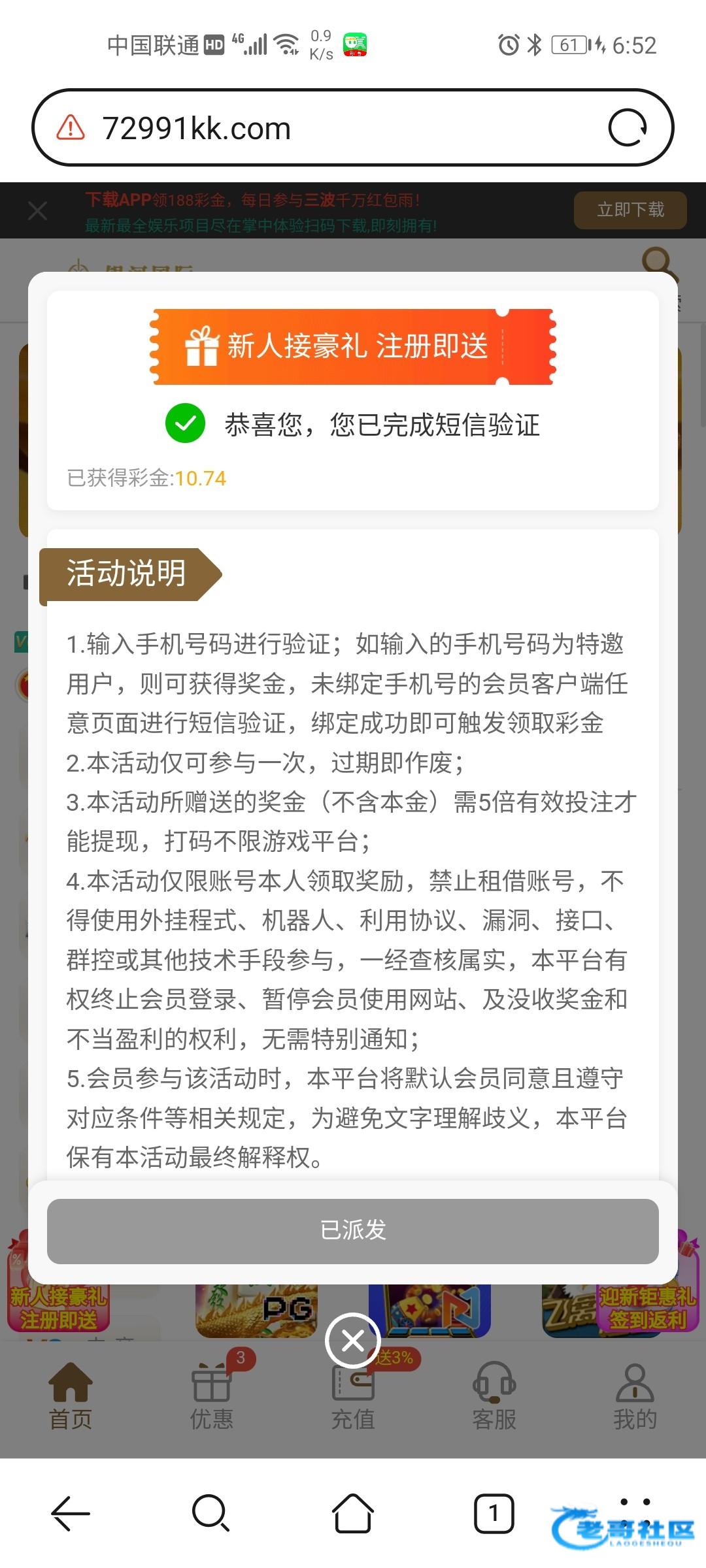Open browser search from the bottom toolbar

(x=210, y=1513)
